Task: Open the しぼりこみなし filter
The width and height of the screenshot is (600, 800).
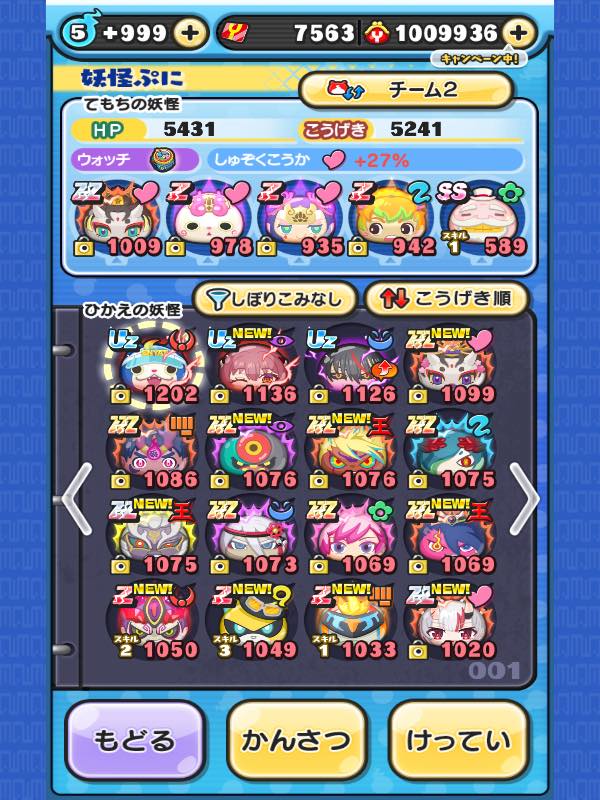Action: pyautogui.click(x=273, y=298)
